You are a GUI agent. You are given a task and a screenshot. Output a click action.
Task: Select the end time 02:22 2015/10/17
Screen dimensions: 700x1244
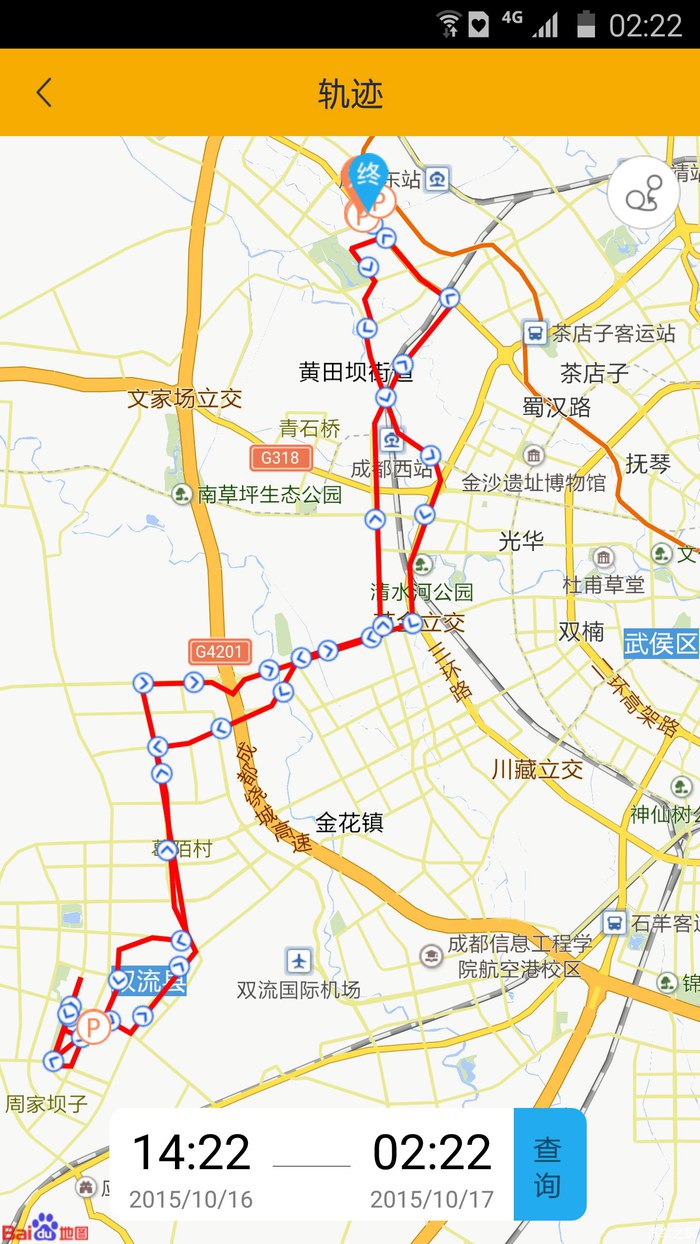click(x=432, y=1165)
